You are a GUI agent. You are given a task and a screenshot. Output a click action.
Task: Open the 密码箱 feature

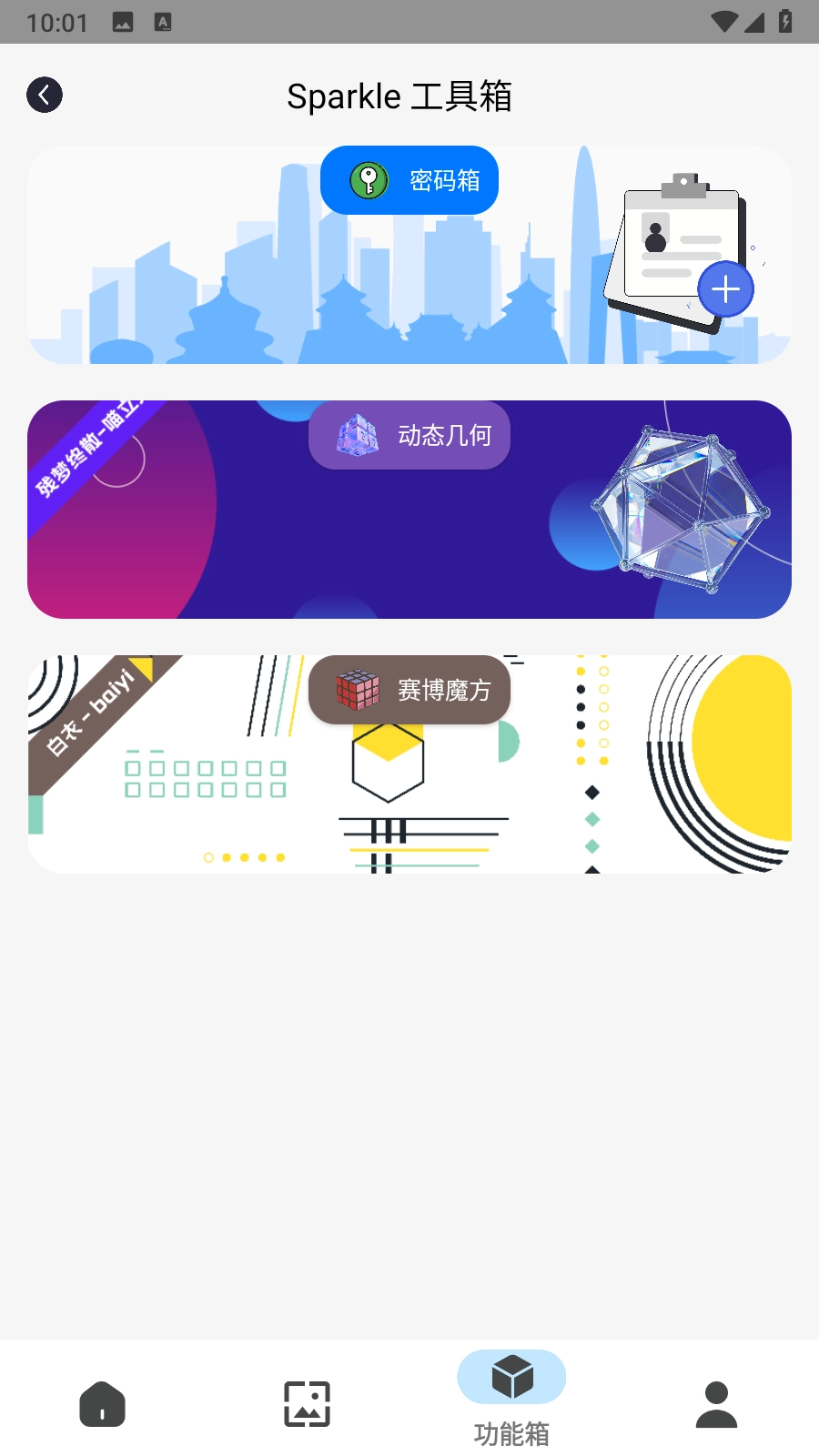(409, 179)
